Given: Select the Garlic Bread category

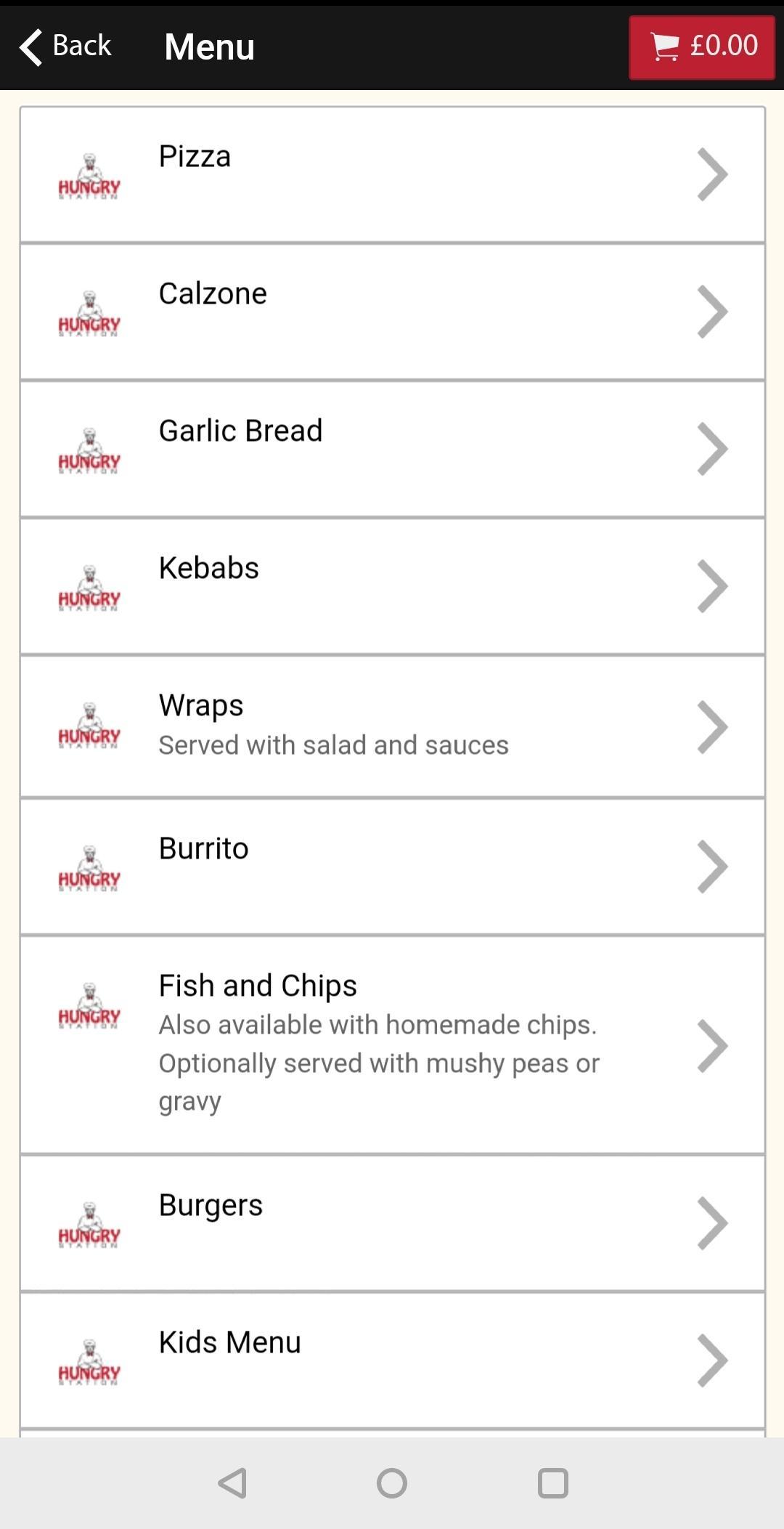Looking at the screenshot, I should [392, 449].
